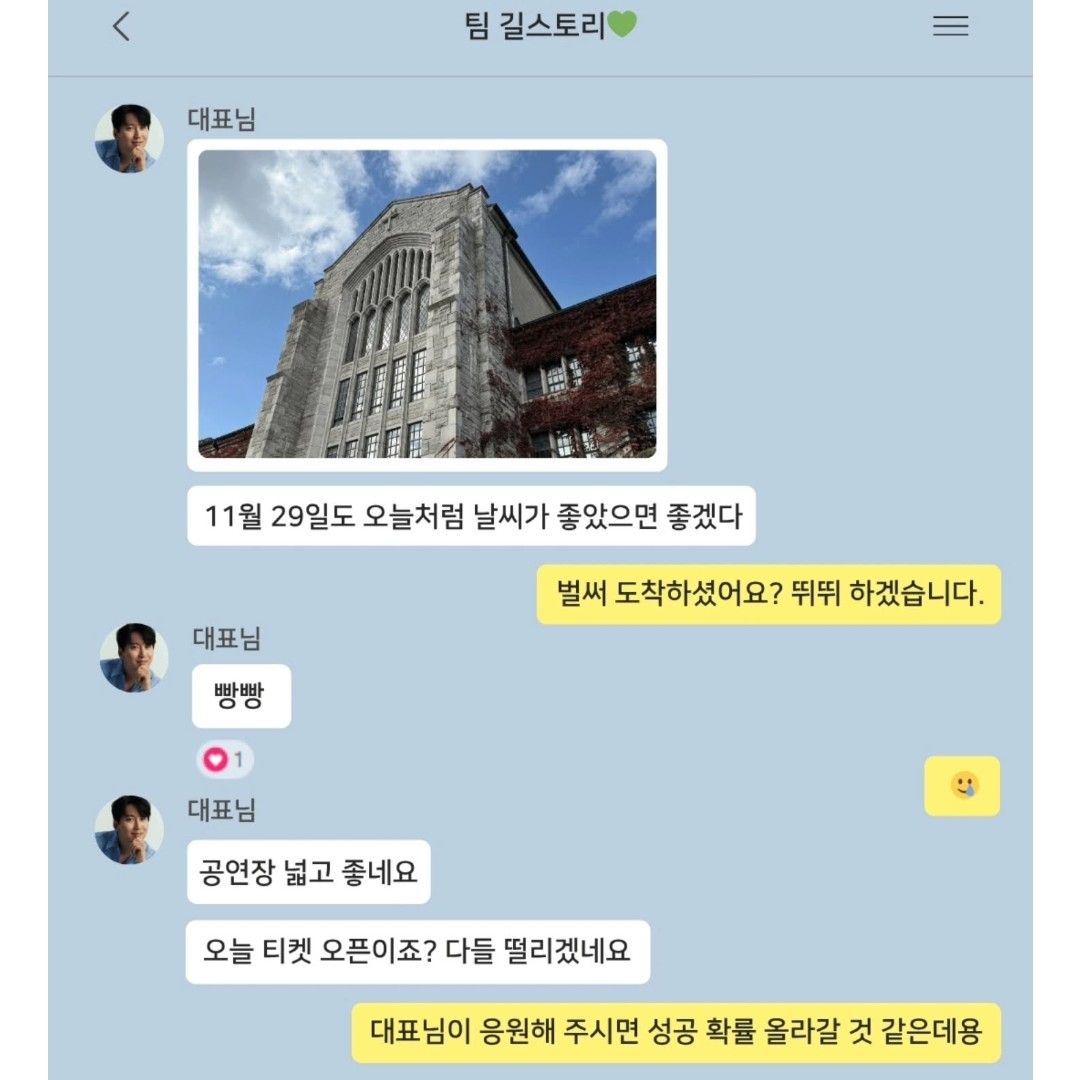Open 대표님's avatar next to 공연장 넓고 좋네요

point(129,830)
